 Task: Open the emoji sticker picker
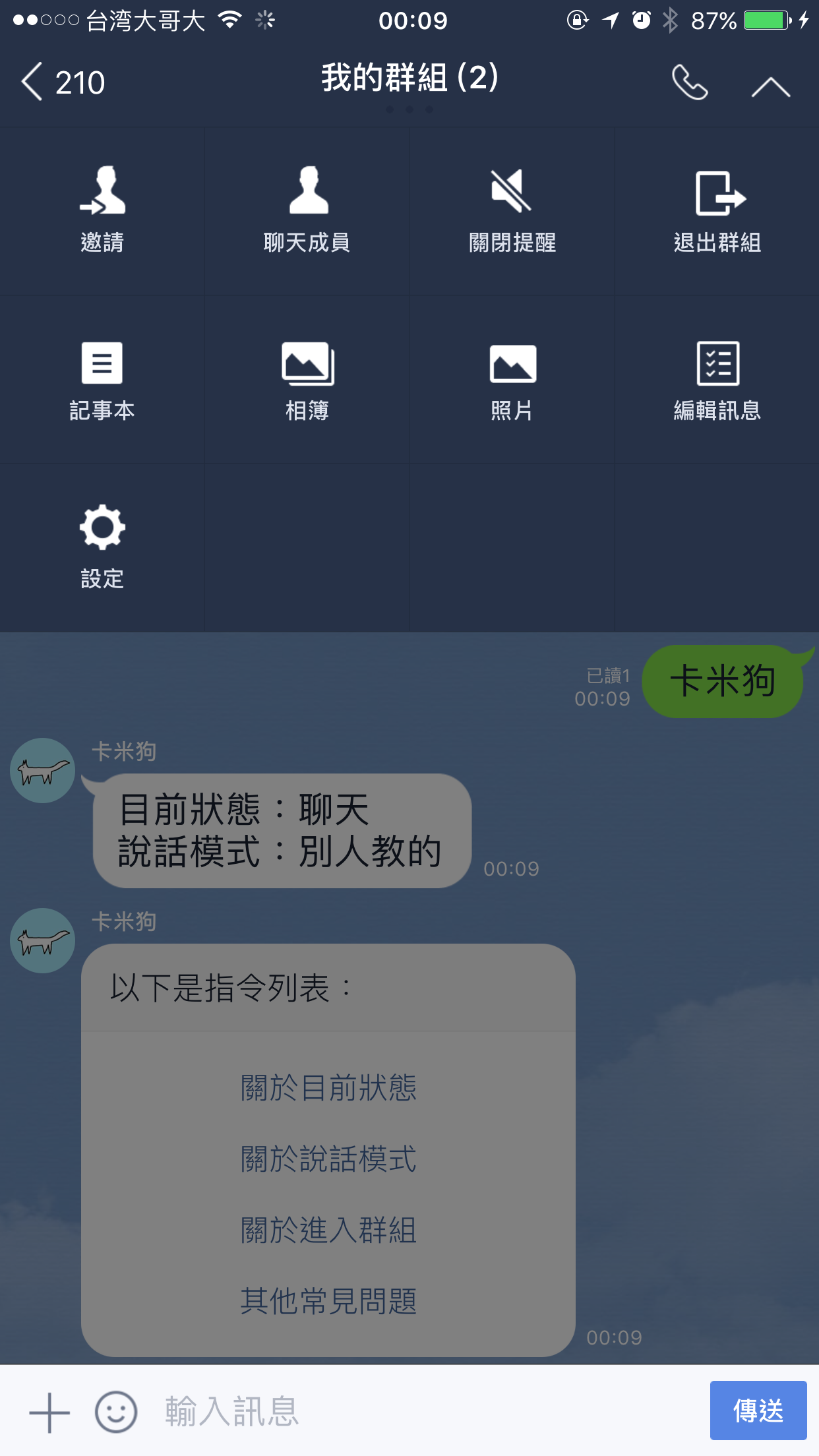coord(116,1412)
